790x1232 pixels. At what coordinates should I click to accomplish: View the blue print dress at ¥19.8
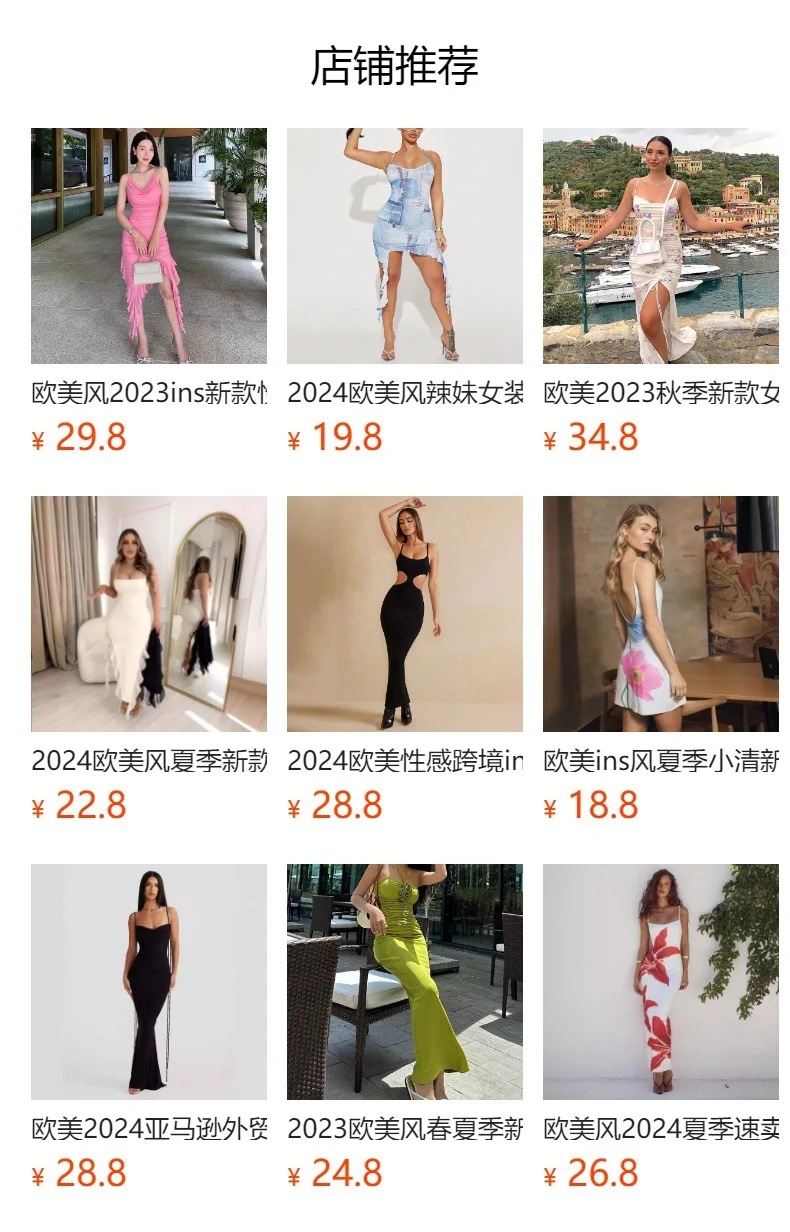405,246
